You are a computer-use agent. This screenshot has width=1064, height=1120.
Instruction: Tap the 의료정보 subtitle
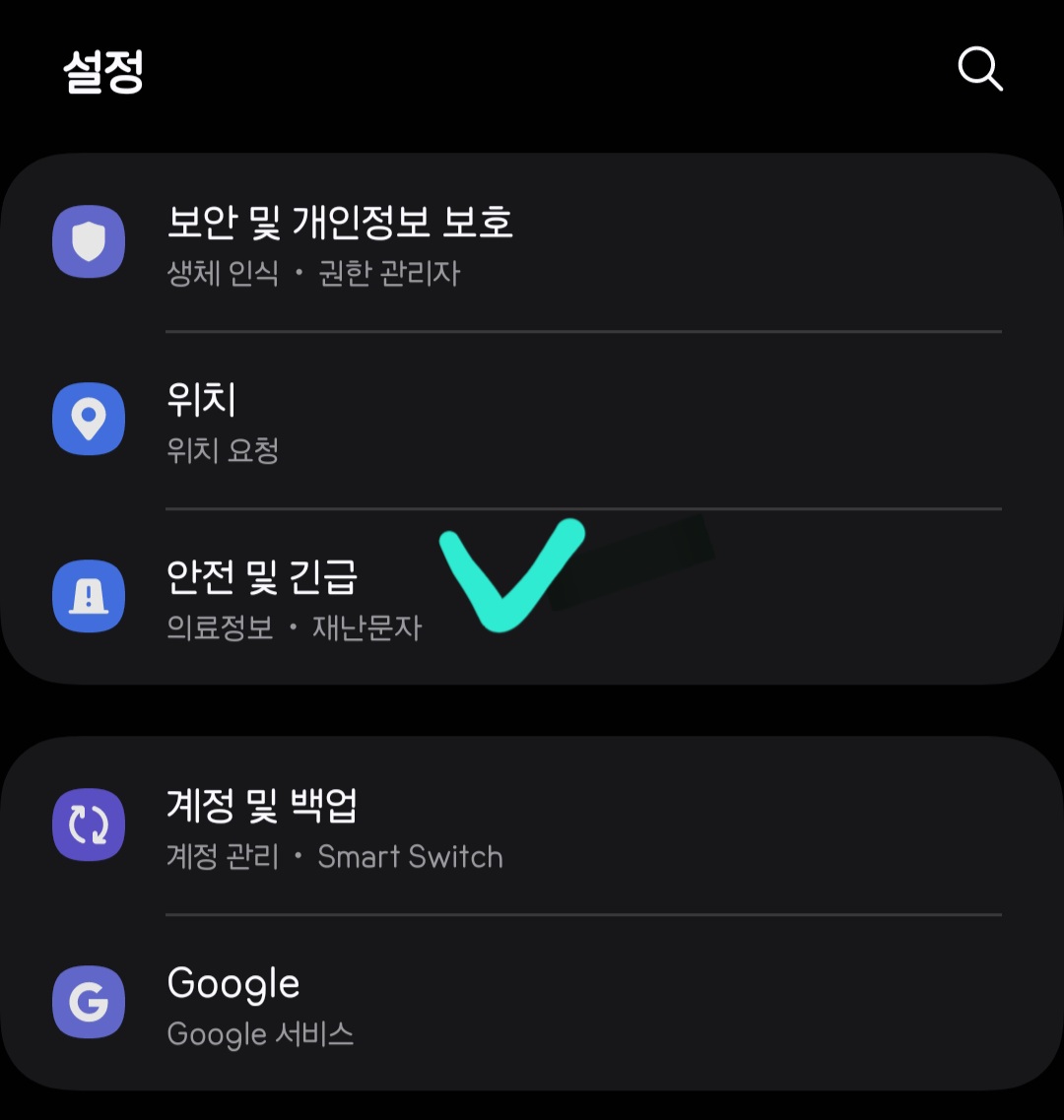219,627
